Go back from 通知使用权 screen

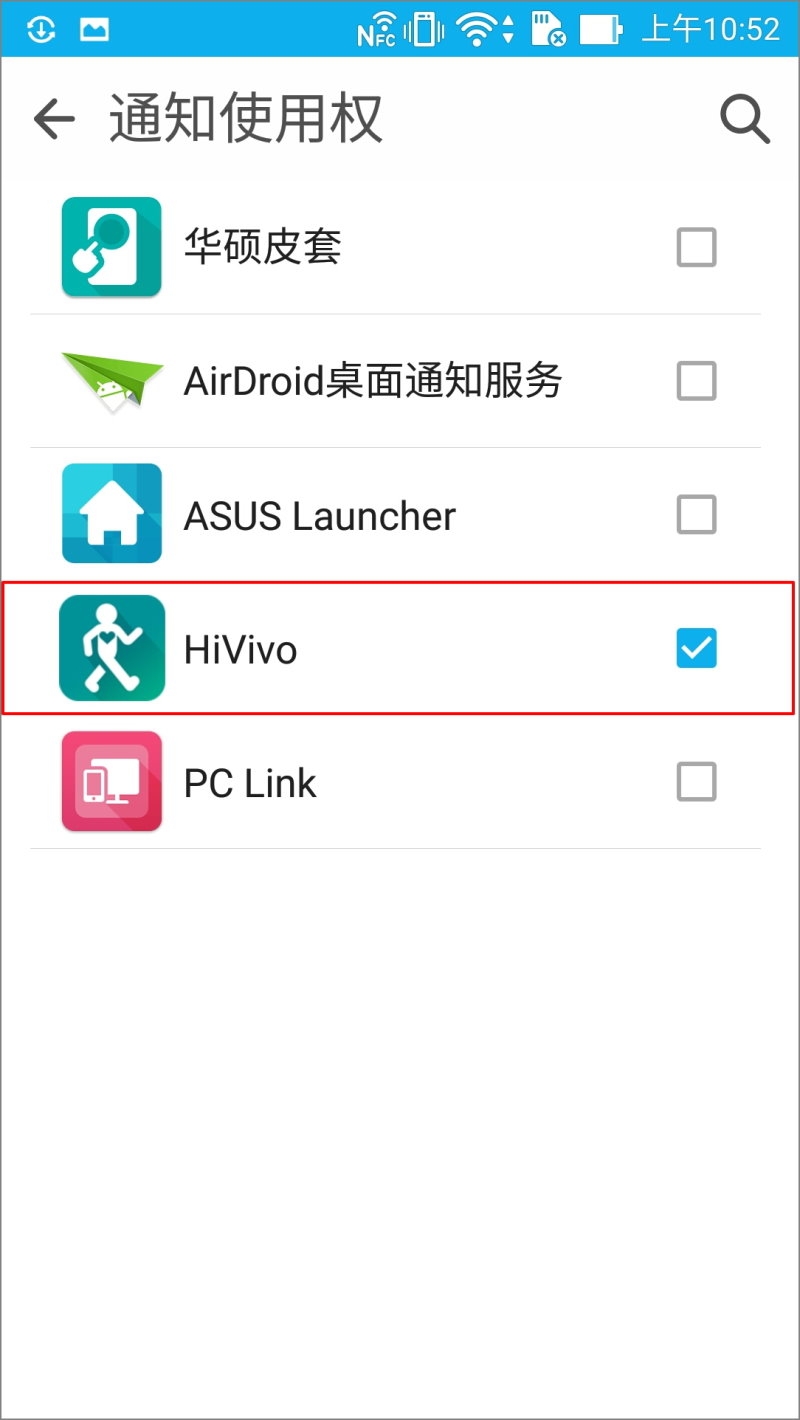pos(54,120)
